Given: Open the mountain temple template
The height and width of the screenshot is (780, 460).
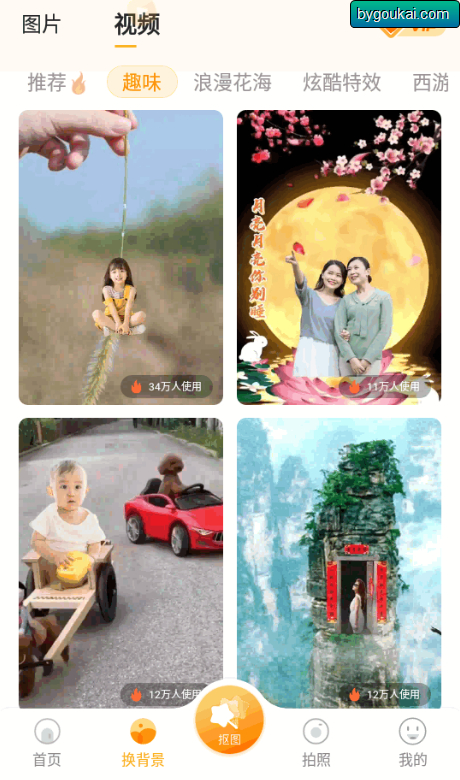Looking at the screenshot, I should tap(339, 563).
